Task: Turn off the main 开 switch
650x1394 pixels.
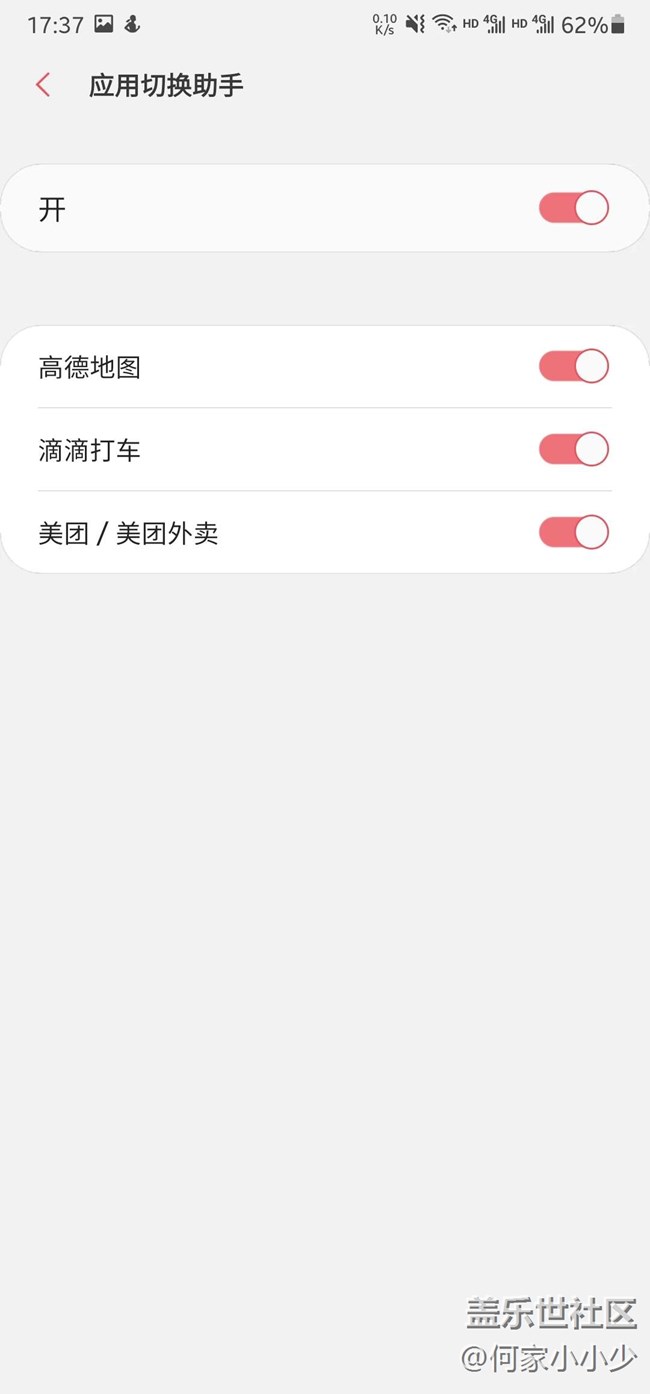Action: 573,208
